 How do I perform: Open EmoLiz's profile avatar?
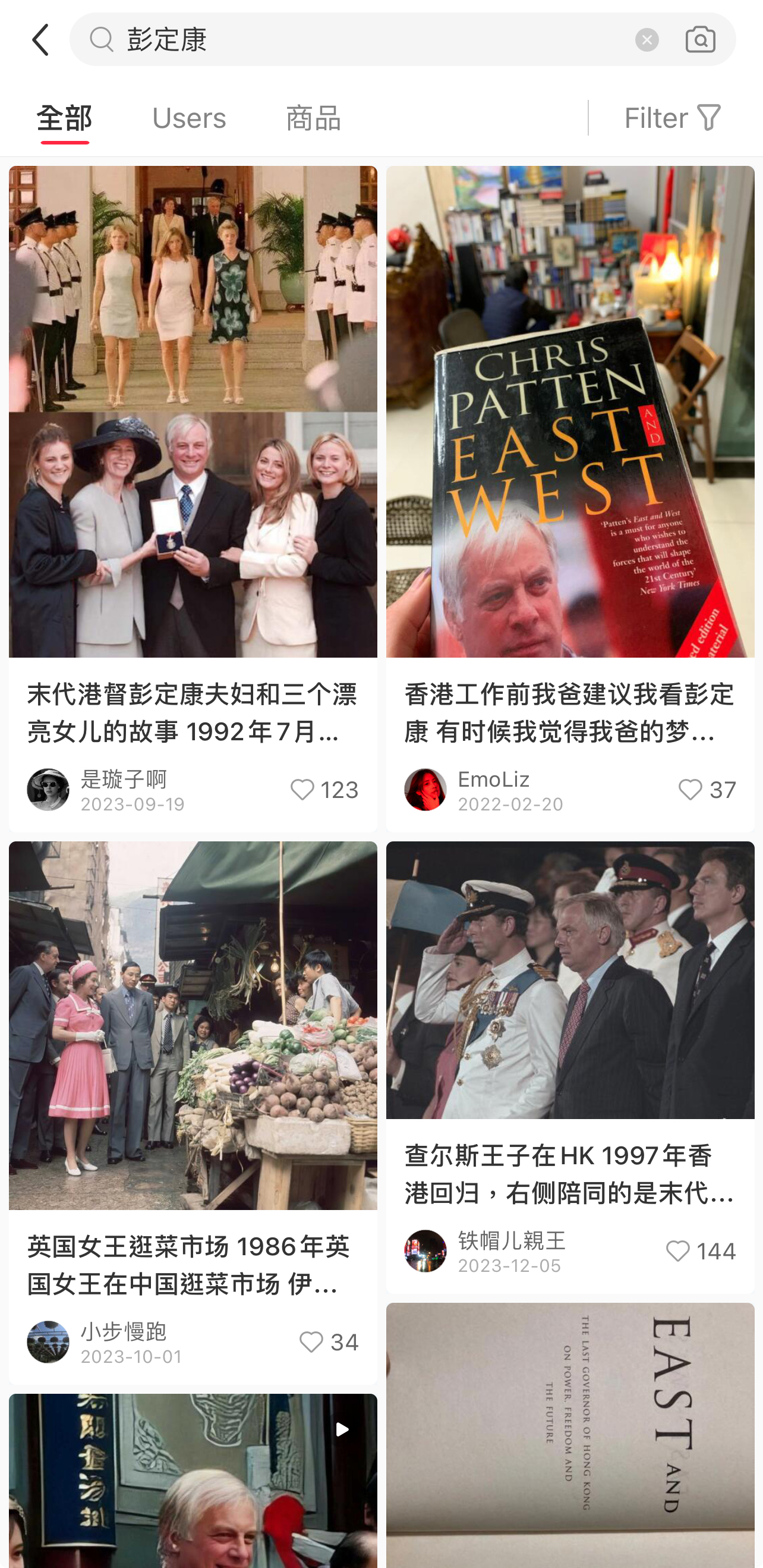[425, 790]
